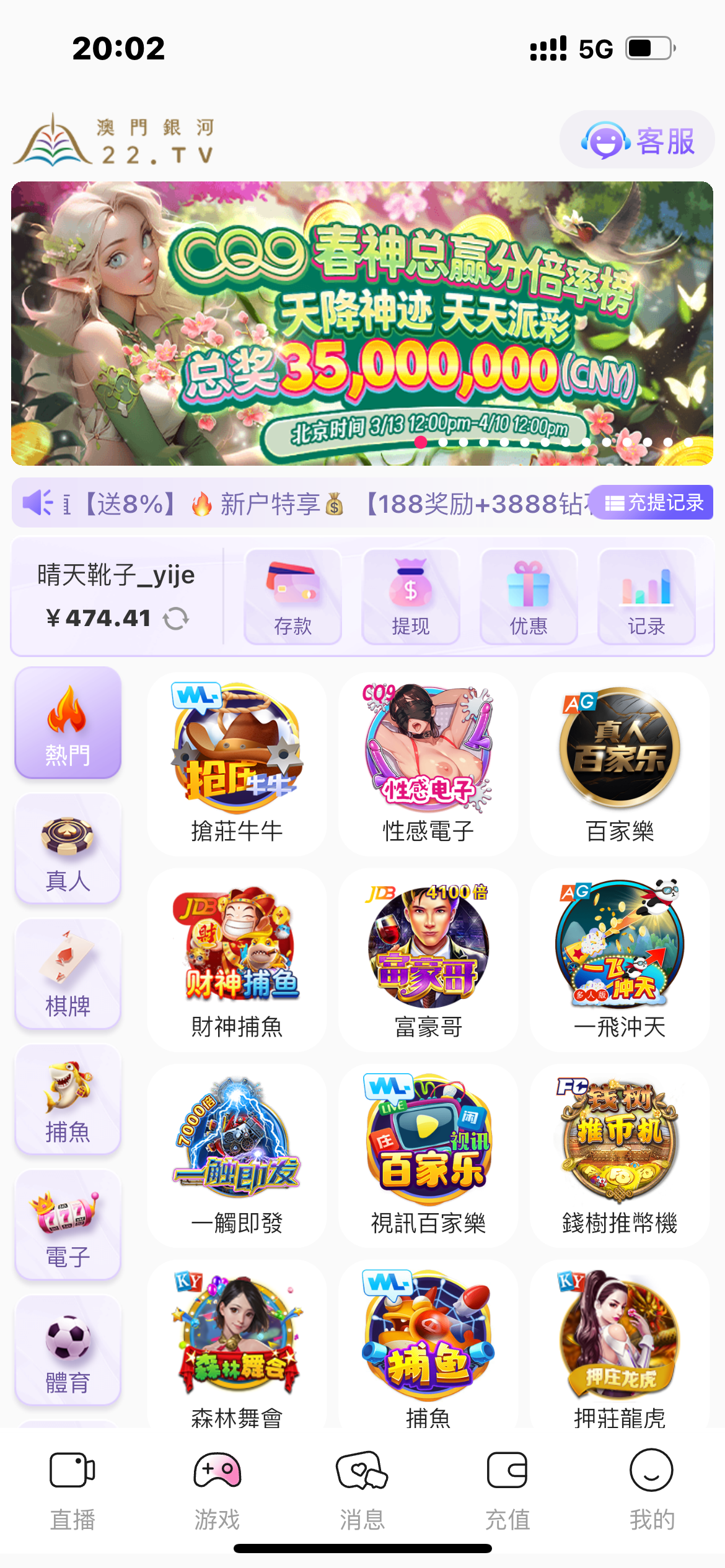Launch the 財神捕魚 game
This screenshot has width=725, height=1568.
(x=237, y=960)
